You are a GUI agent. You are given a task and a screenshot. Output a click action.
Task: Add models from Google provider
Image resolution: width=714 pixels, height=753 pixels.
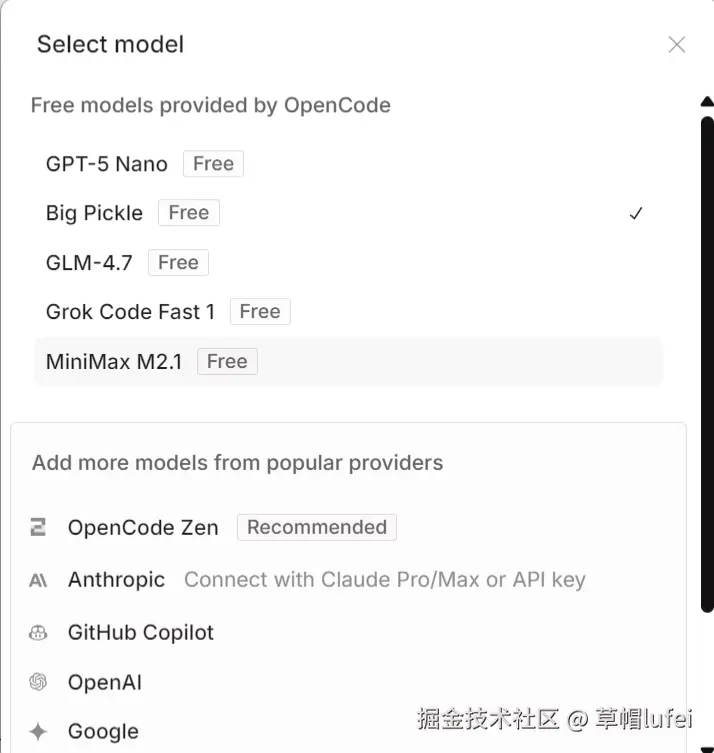(103, 732)
